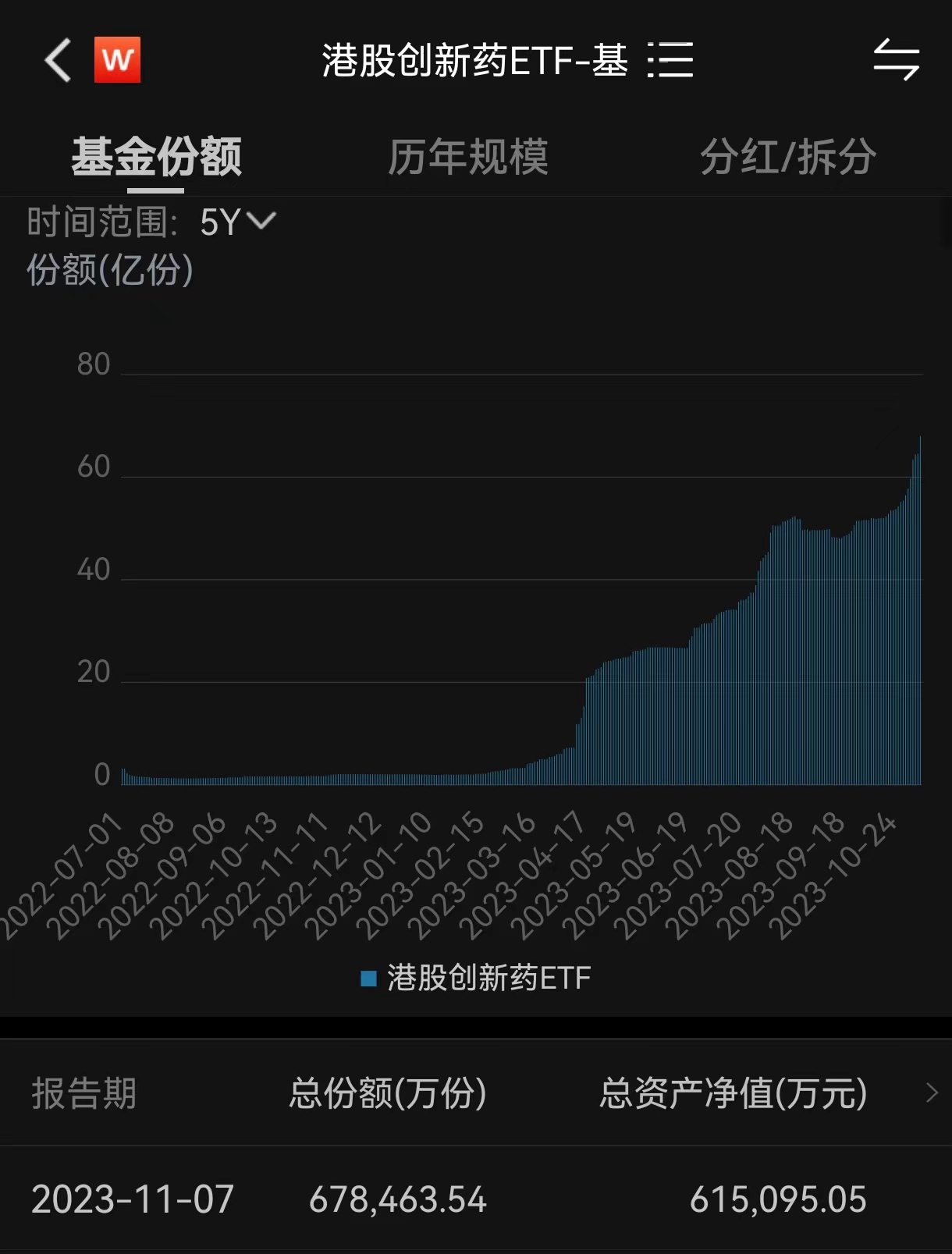Collapse the time range selector chevron
Screen dimensions: 952x1254
click(264, 222)
